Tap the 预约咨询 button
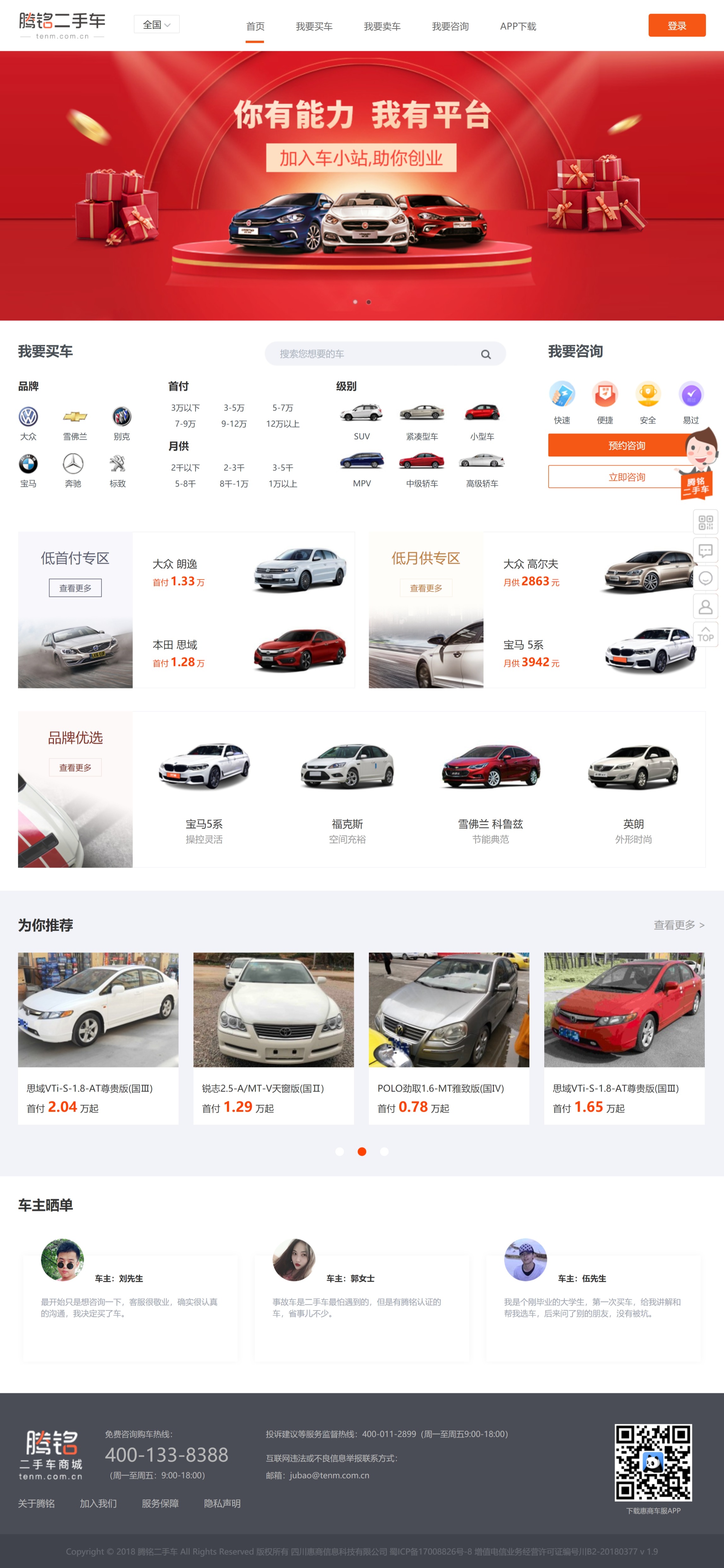The width and height of the screenshot is (724, 1568). click(x=626, y=446)
